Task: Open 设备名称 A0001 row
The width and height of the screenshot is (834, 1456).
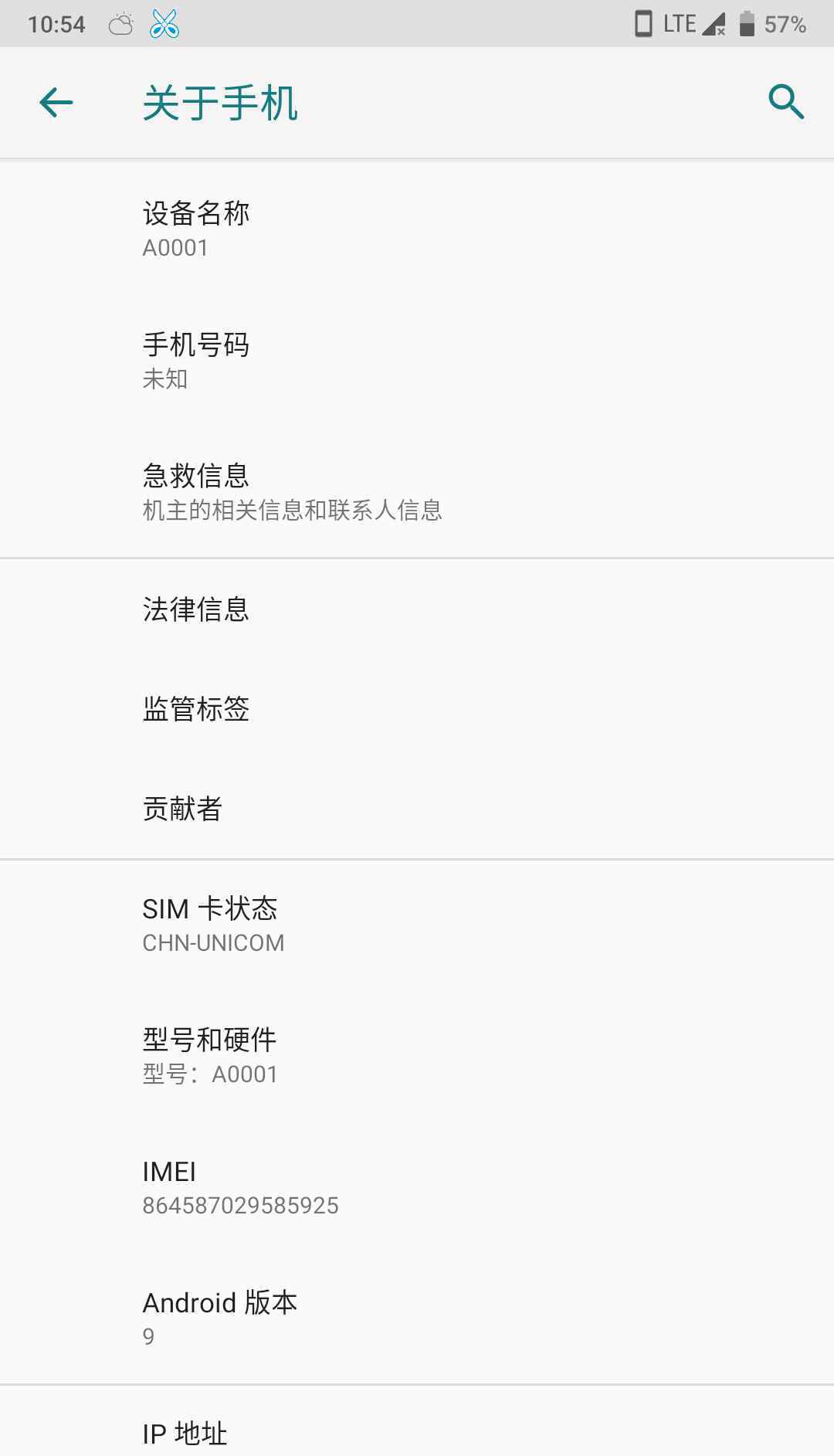Action: pyautogui.click(x=417, y=229)
